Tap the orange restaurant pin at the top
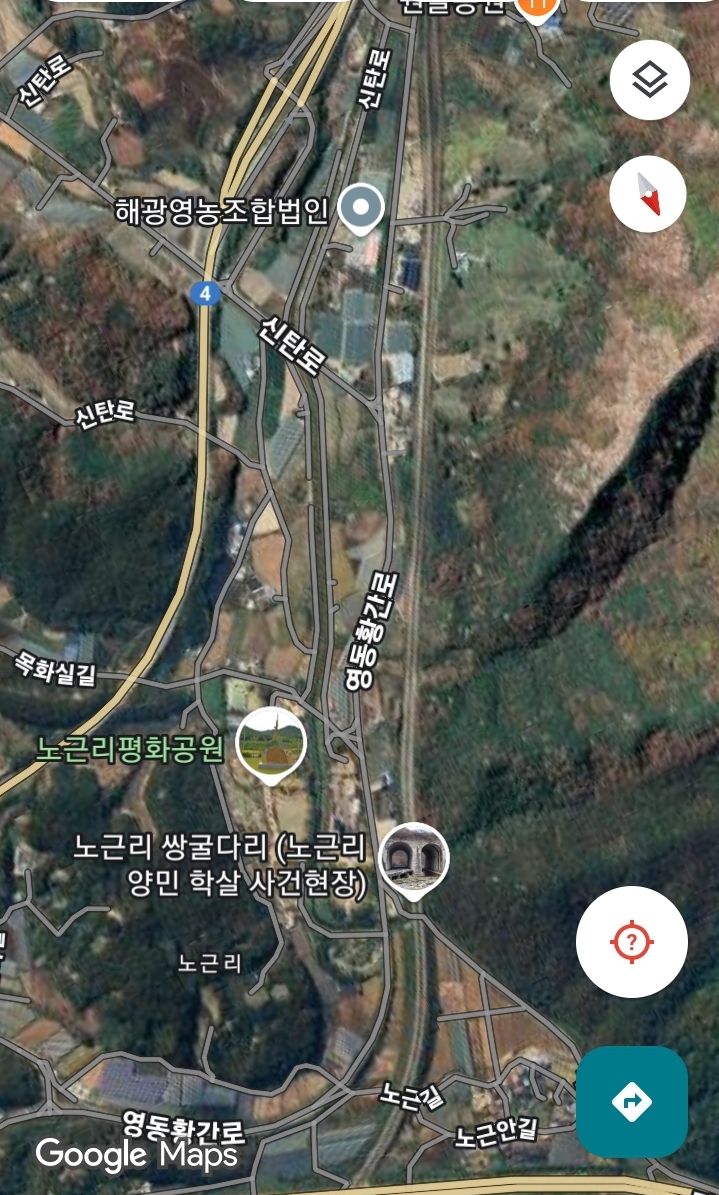The height and width of the screenshot is (1195, 719). click(537, 10)
